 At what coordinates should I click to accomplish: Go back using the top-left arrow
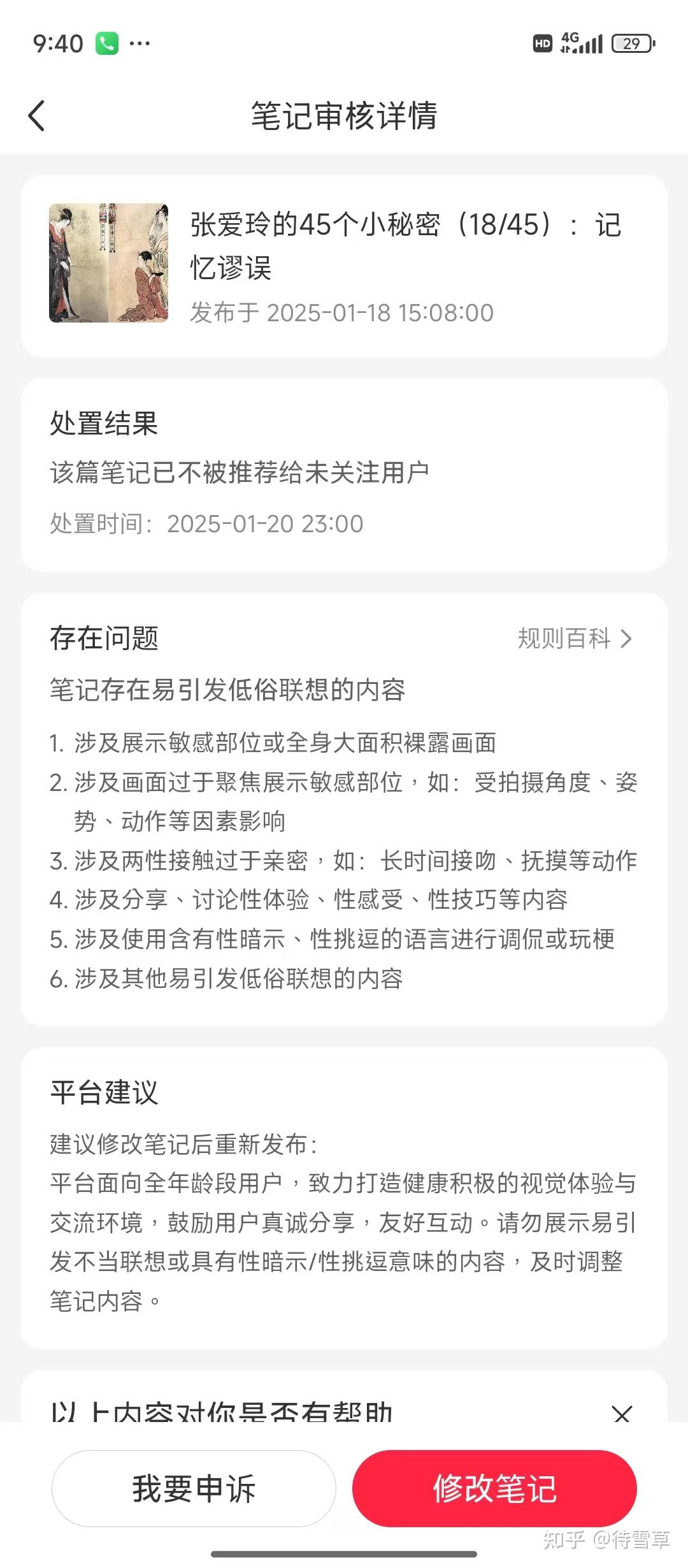tap(37, 116)
